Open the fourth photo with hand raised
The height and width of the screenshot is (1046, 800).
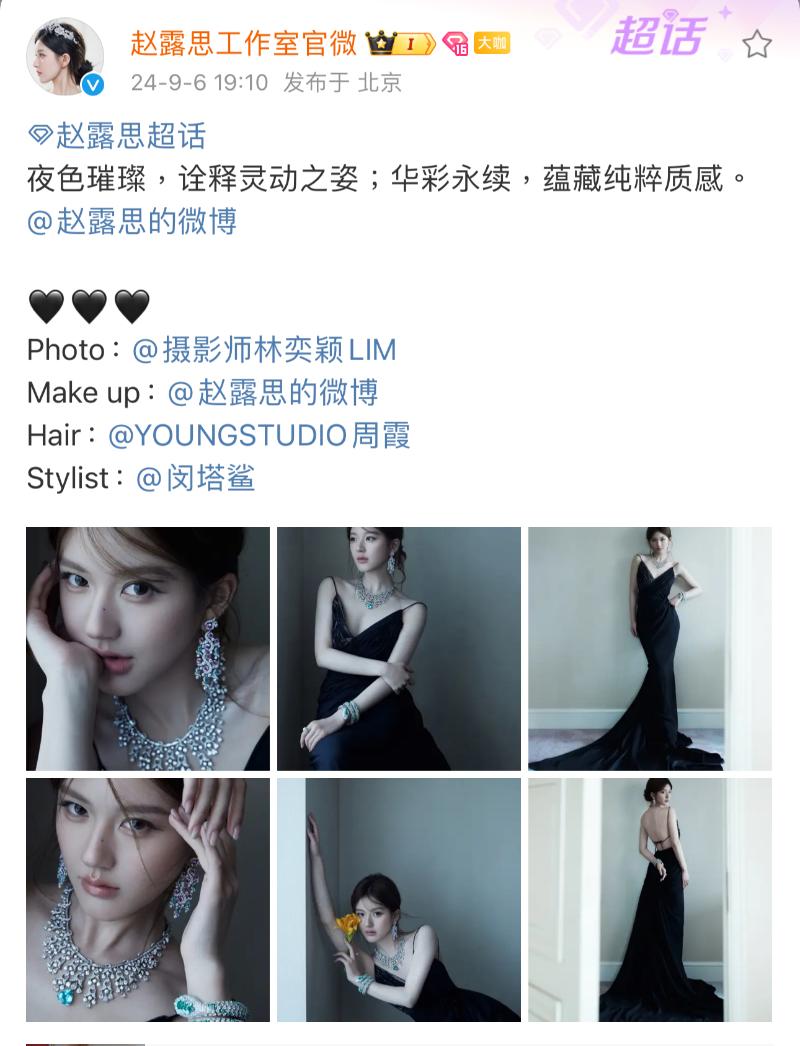pos(148,900)
